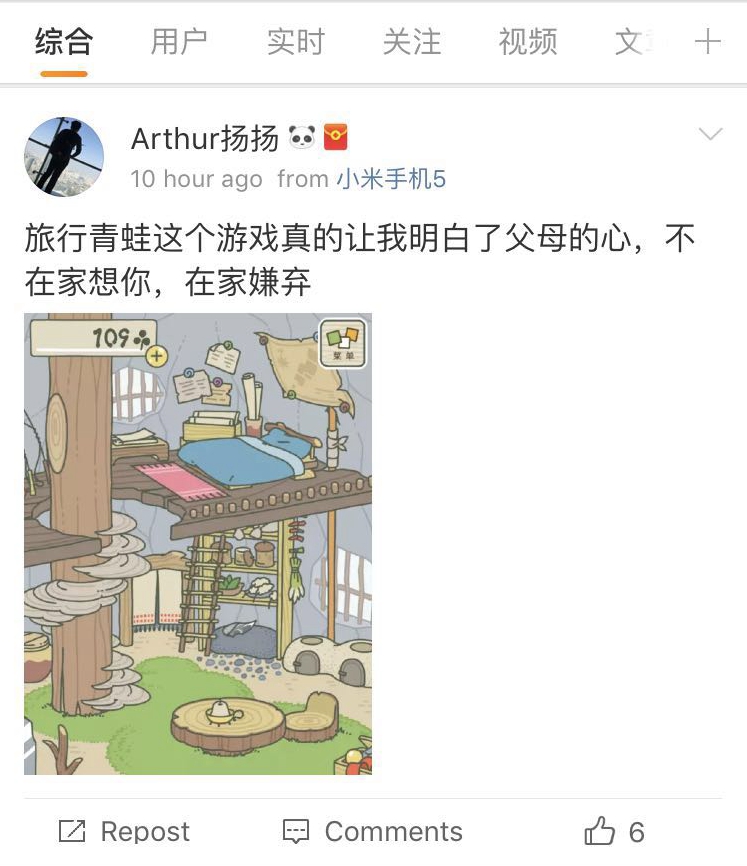The width and height of the screenshot is (747, 866).
Task: Open Comments on this post
Action: [373, 831]
